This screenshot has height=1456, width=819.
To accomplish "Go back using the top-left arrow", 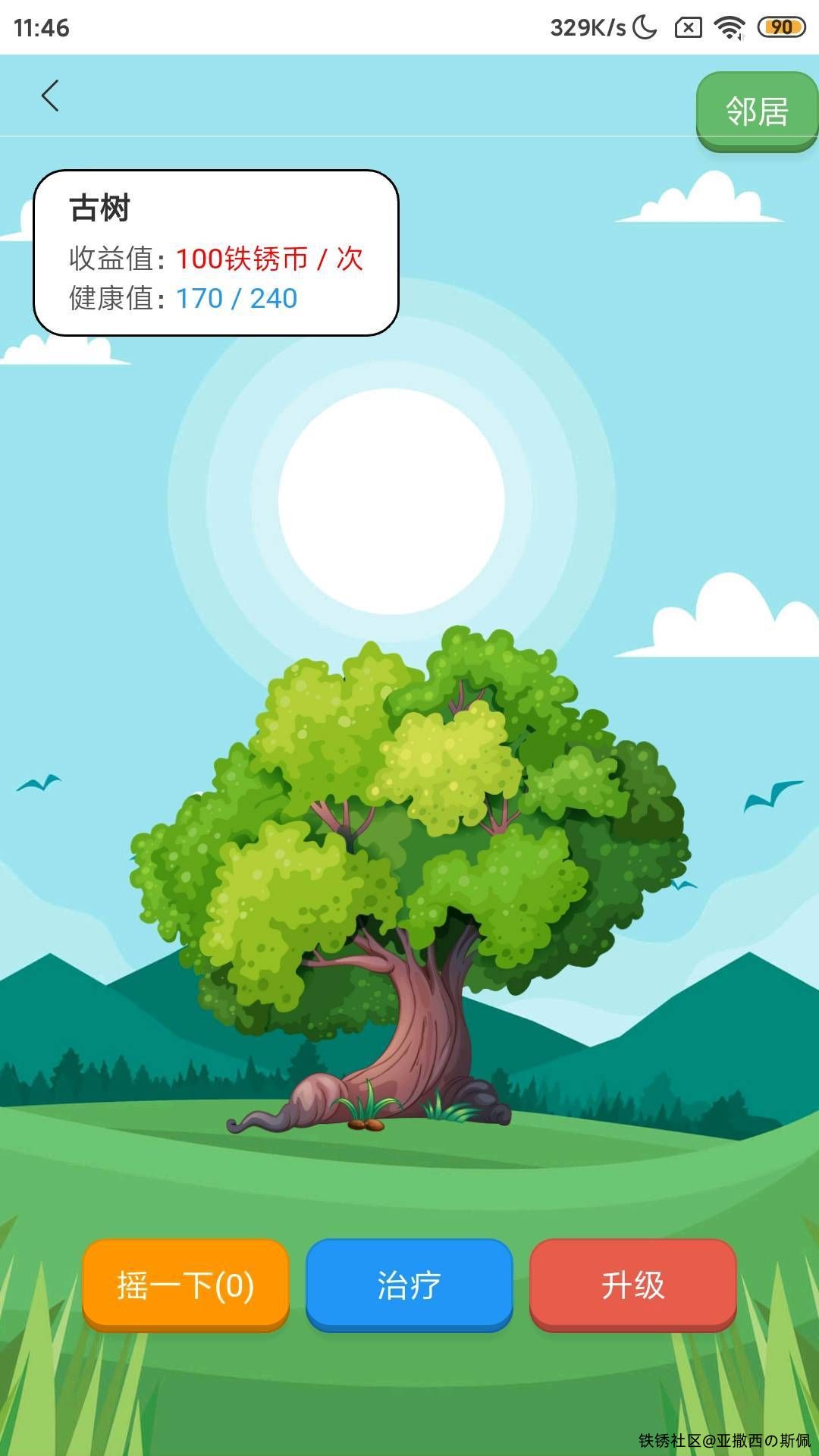I will [x=50, y=96].
